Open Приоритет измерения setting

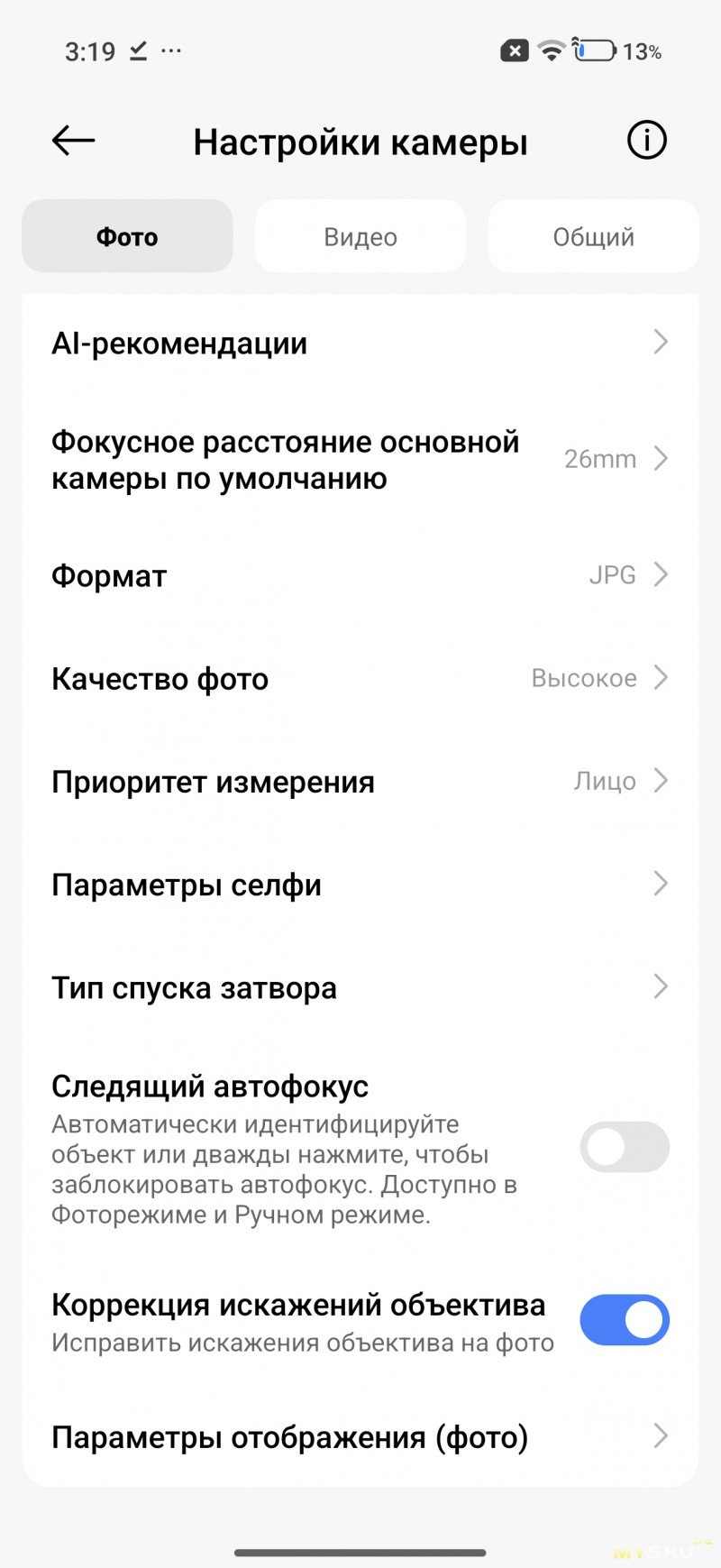360,781
